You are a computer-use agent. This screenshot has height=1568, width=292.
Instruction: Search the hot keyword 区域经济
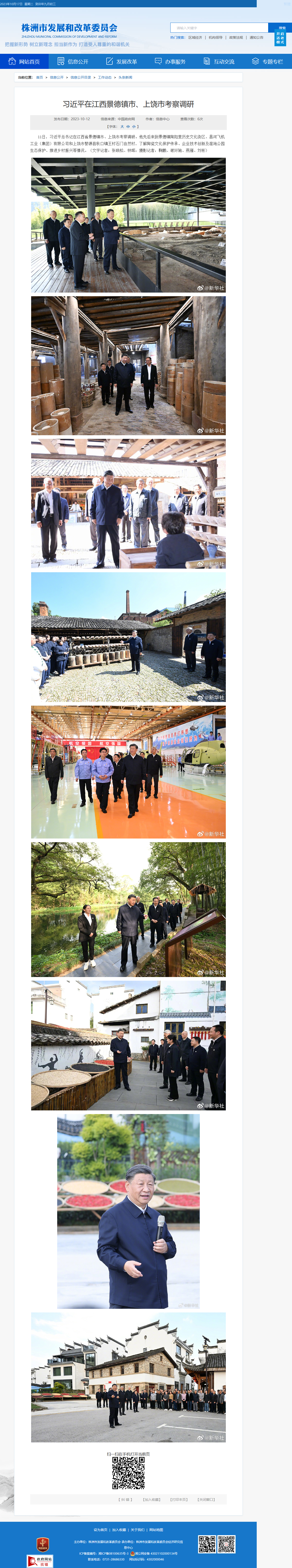pyautogui.click(x=195, y=38)
